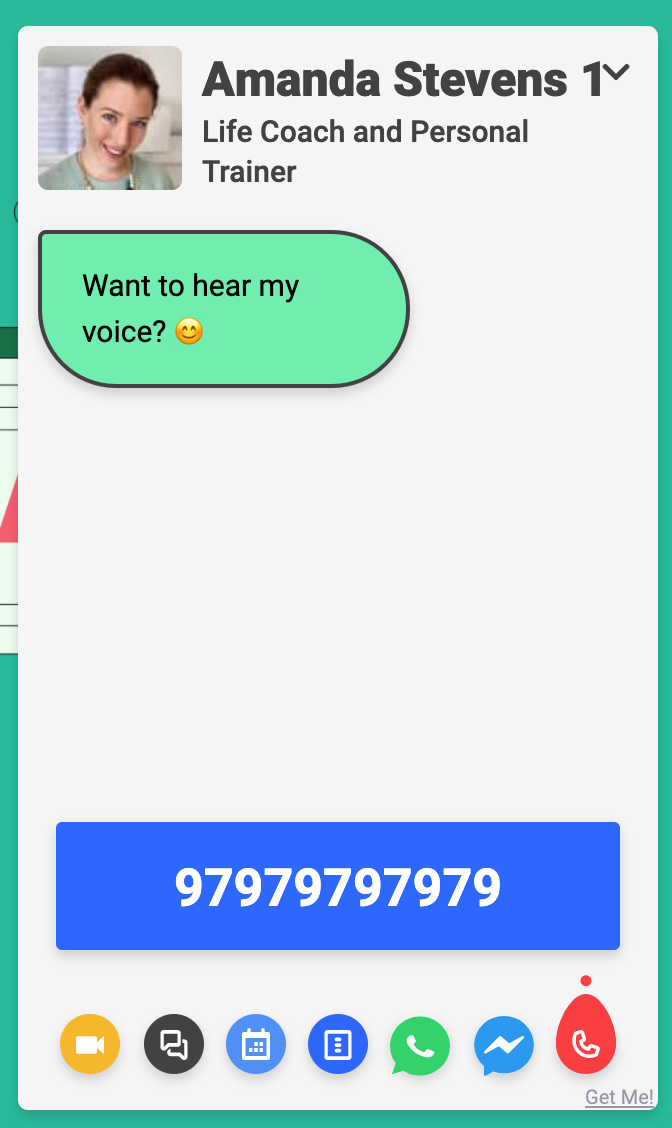
Task: Open the calendar booking icon
Action: click(x=256, y=1045)
